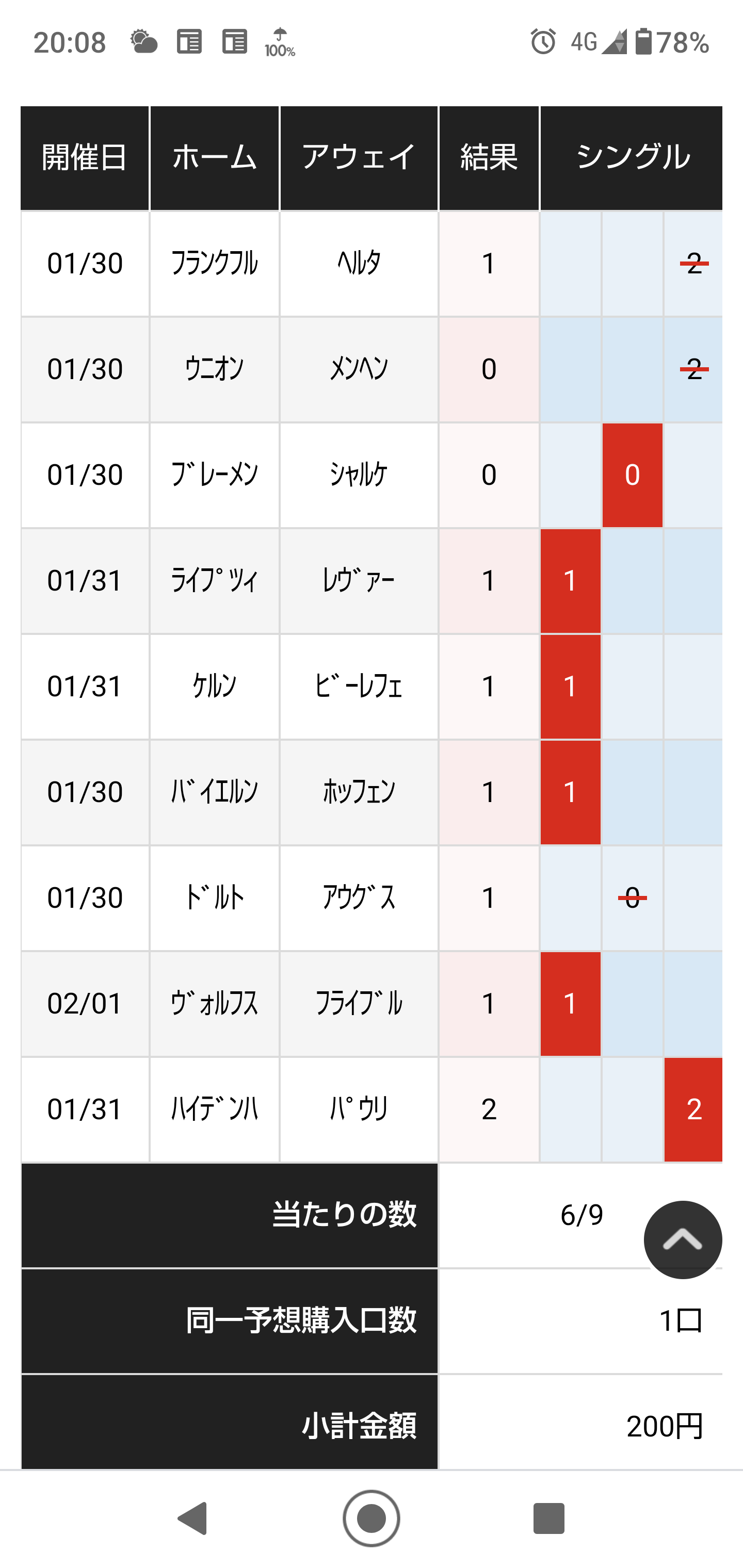This screenshot has height=1568, width=743.
Task: Open the recent apps view
Action: click(x=548, y=1518)
